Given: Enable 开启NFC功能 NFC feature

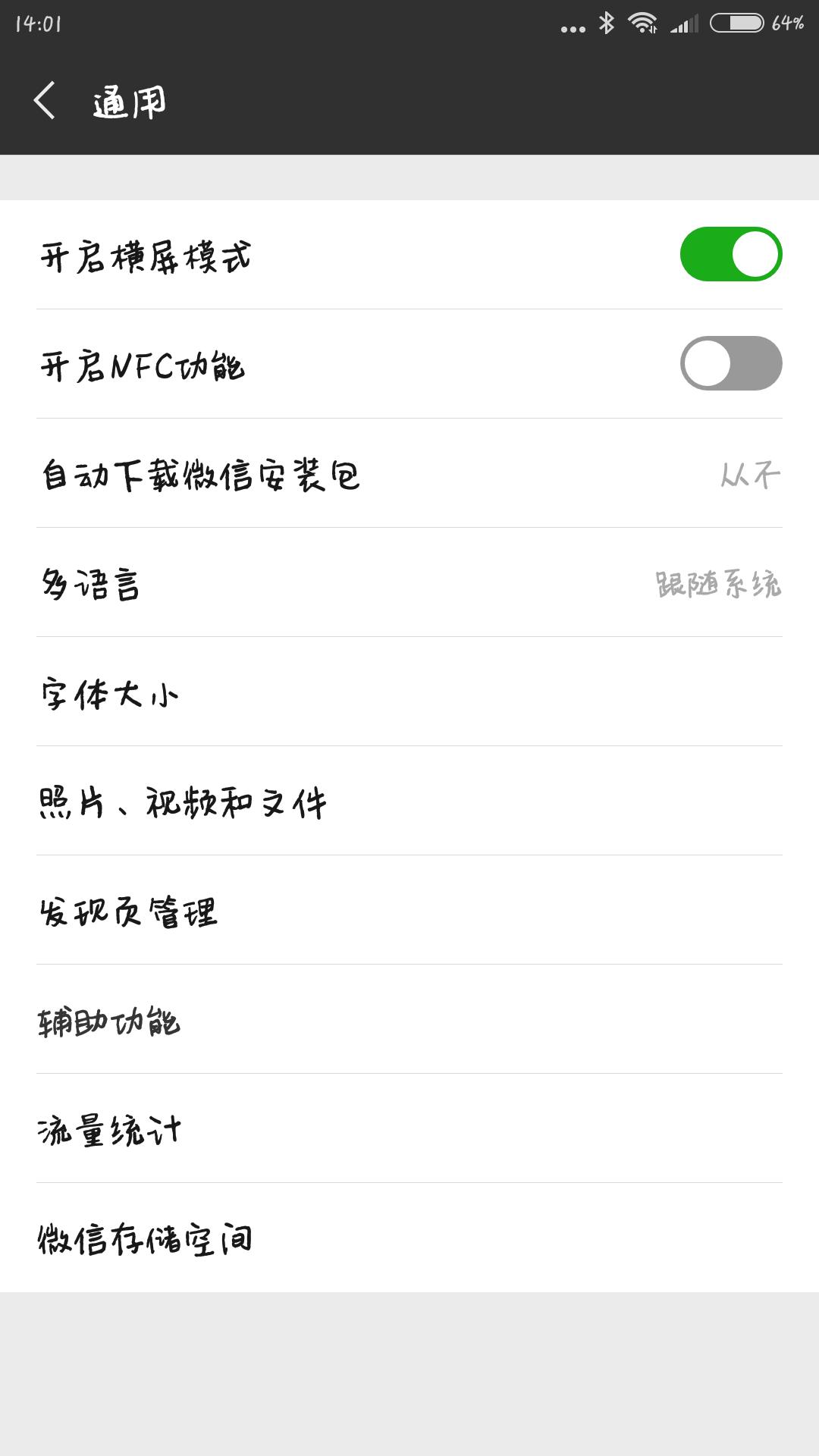Looking at the screenshot, I should 733,364.
